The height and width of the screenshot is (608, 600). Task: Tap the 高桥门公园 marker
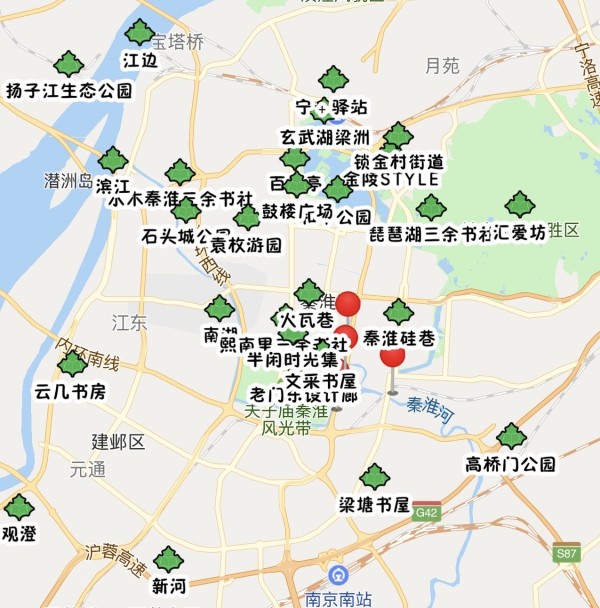click(x=511, y=437)
